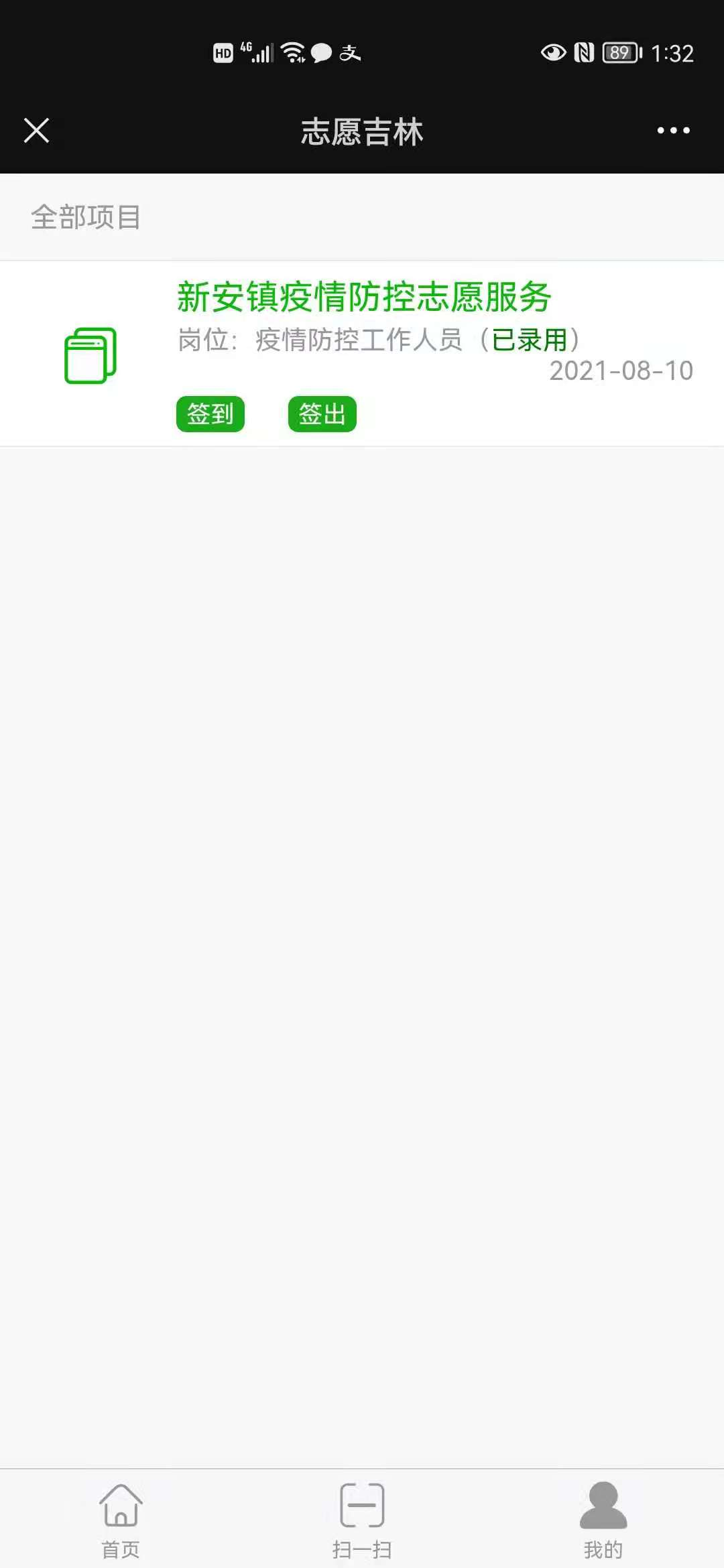The height and width of the screenshot is (1568, 724).
Task: Close the 志愿吉林 mini program
Action: click(36, 130)
